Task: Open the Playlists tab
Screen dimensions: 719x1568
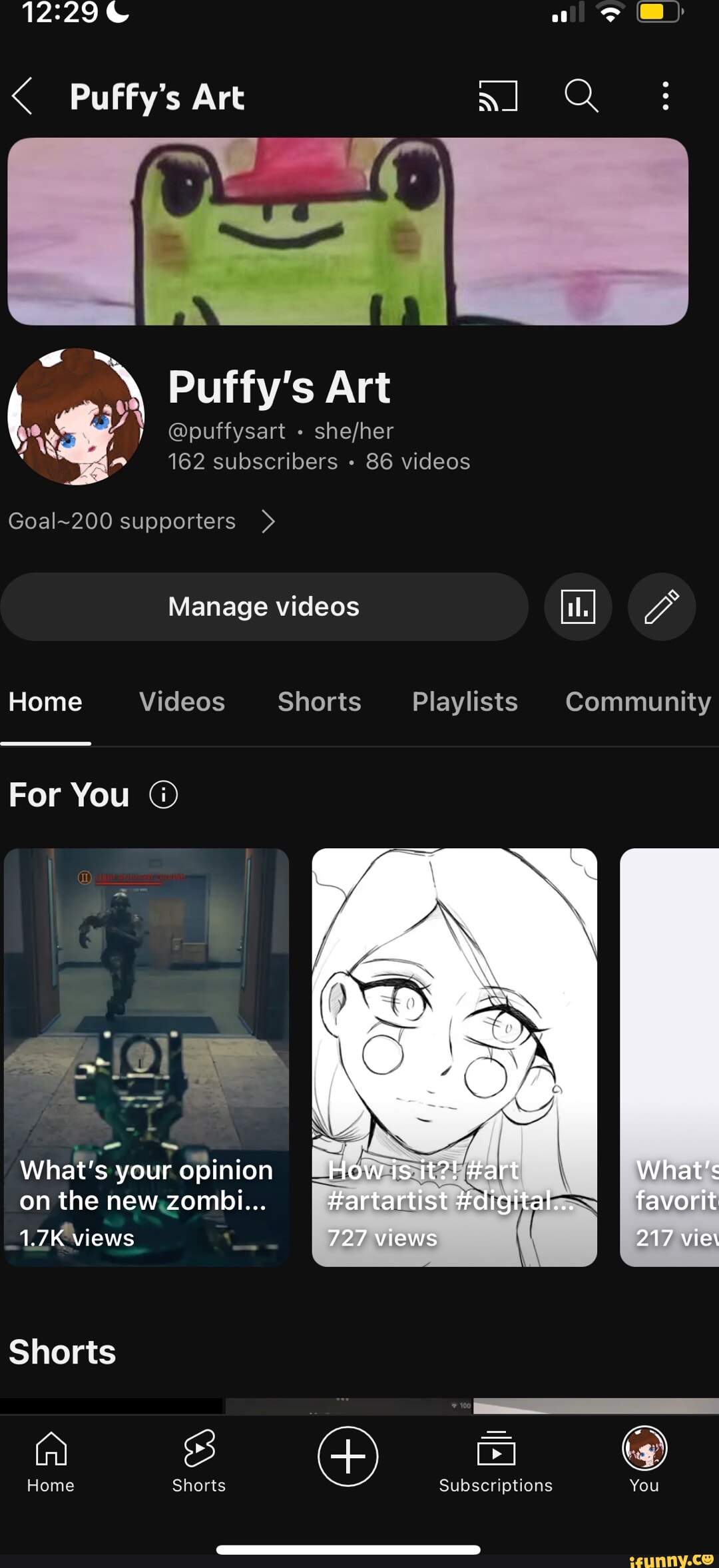Action: pos(465,702)
